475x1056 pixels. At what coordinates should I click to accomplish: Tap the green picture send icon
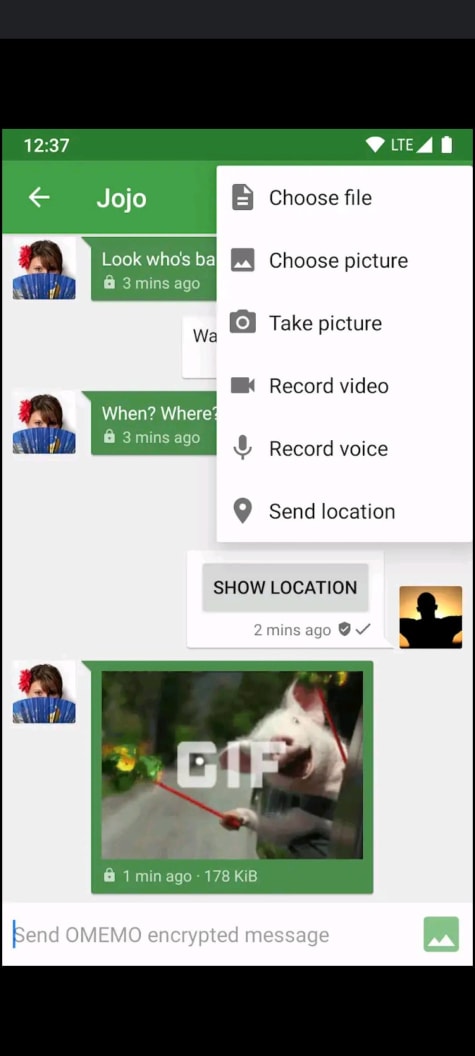tap(441, 935)
